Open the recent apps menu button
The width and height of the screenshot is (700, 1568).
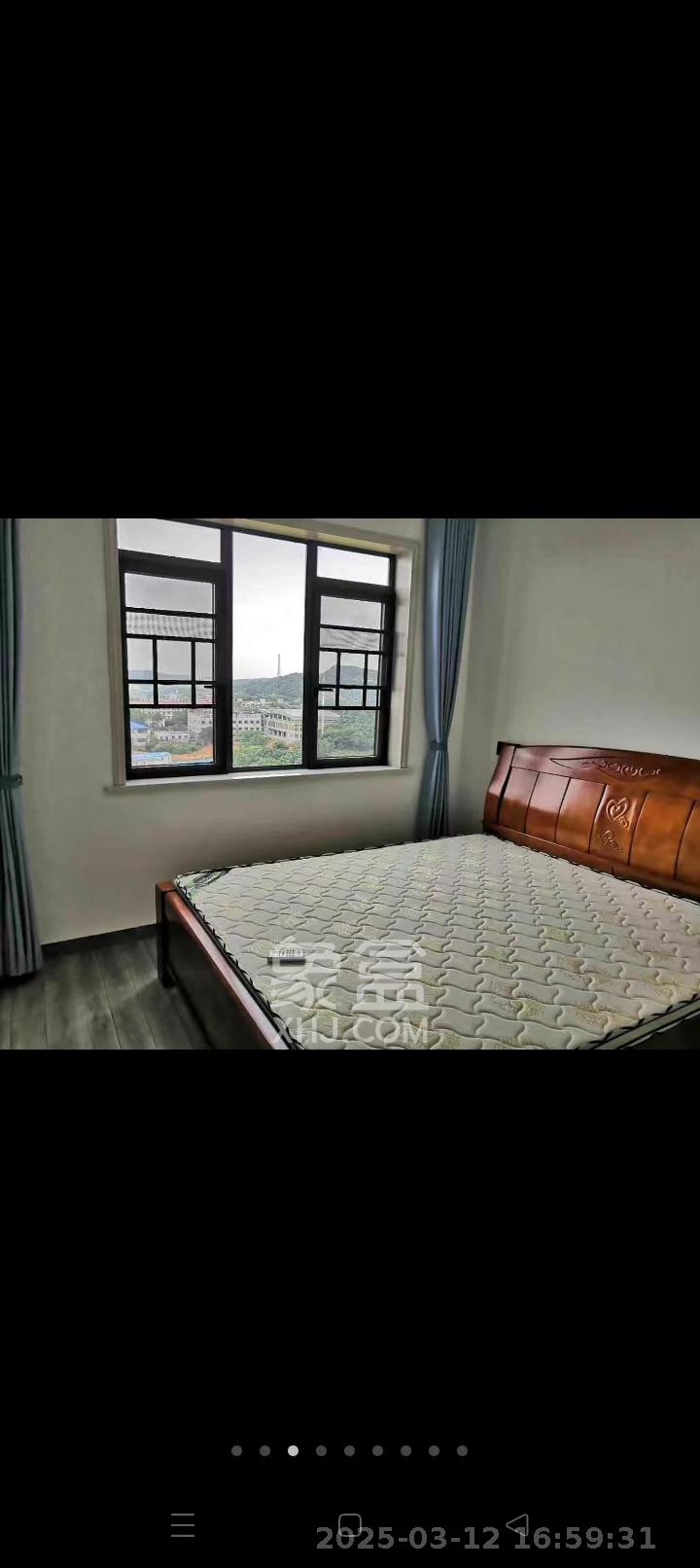(x=183, y=1525)
